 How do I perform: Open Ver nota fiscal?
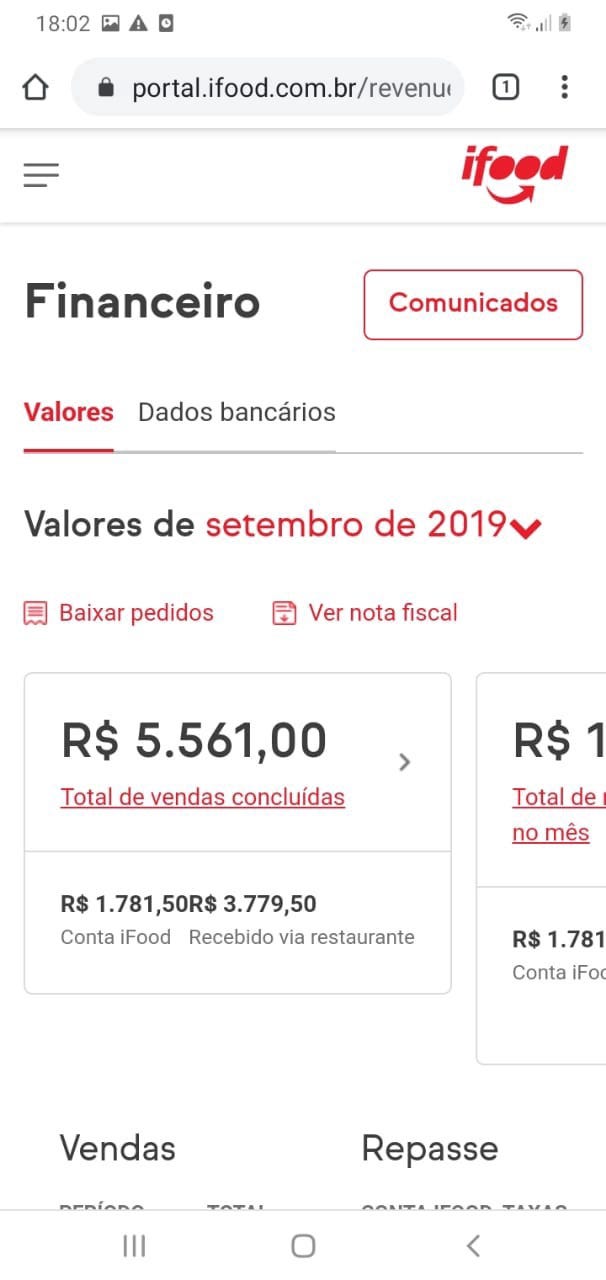click(x=365, y=613)
